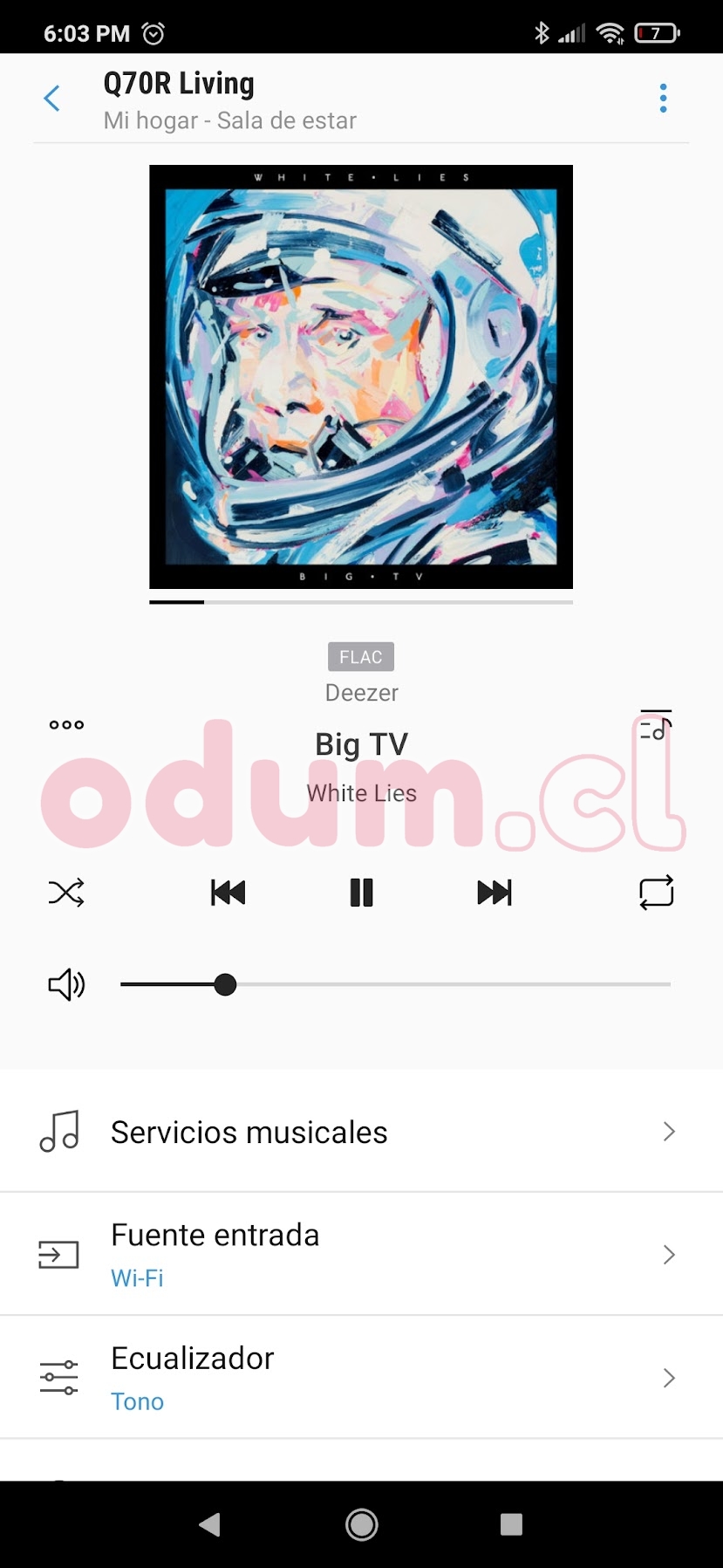Skip to the previous track
This screenshot has height=1568, width=723.
[228, 893]
